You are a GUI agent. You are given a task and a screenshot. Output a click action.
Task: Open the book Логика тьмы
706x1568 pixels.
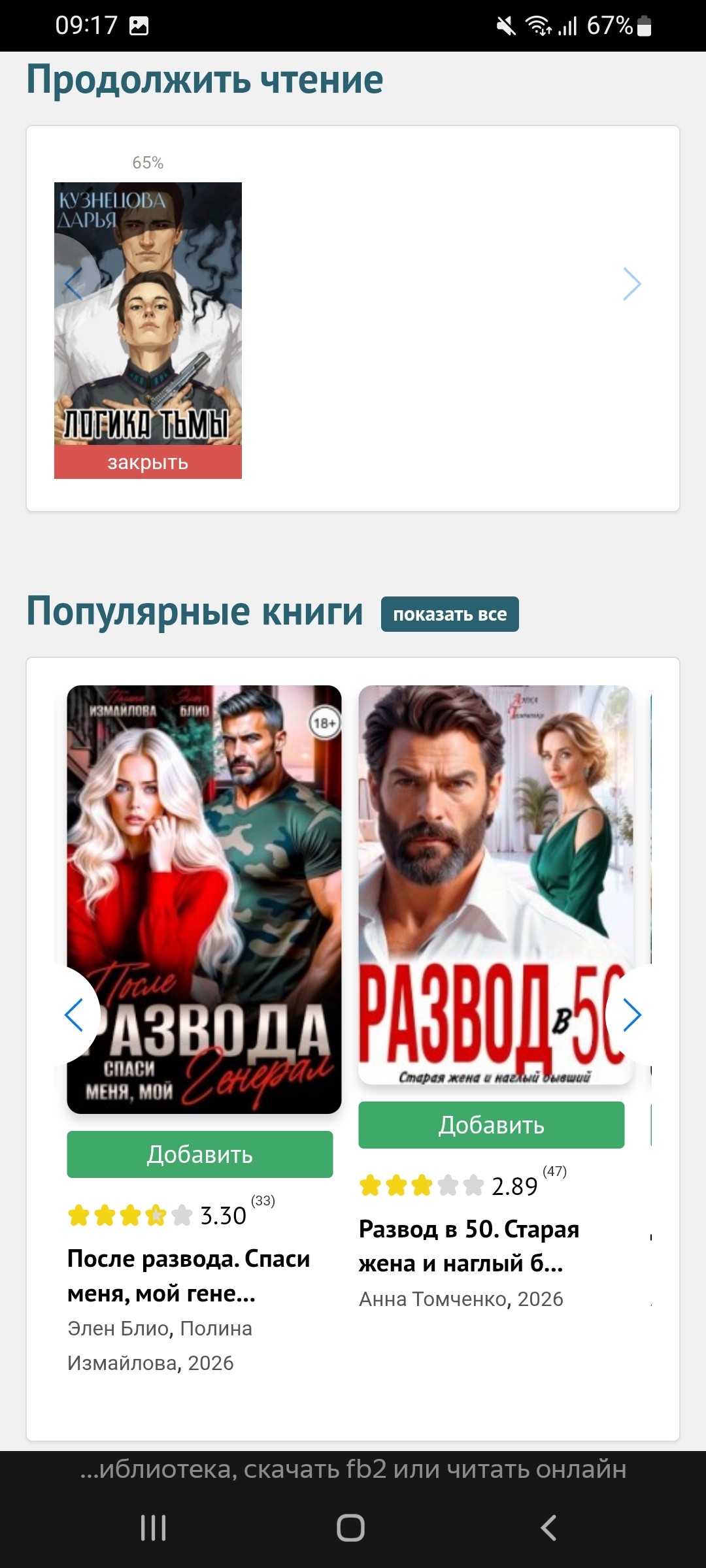click(148, 314)
